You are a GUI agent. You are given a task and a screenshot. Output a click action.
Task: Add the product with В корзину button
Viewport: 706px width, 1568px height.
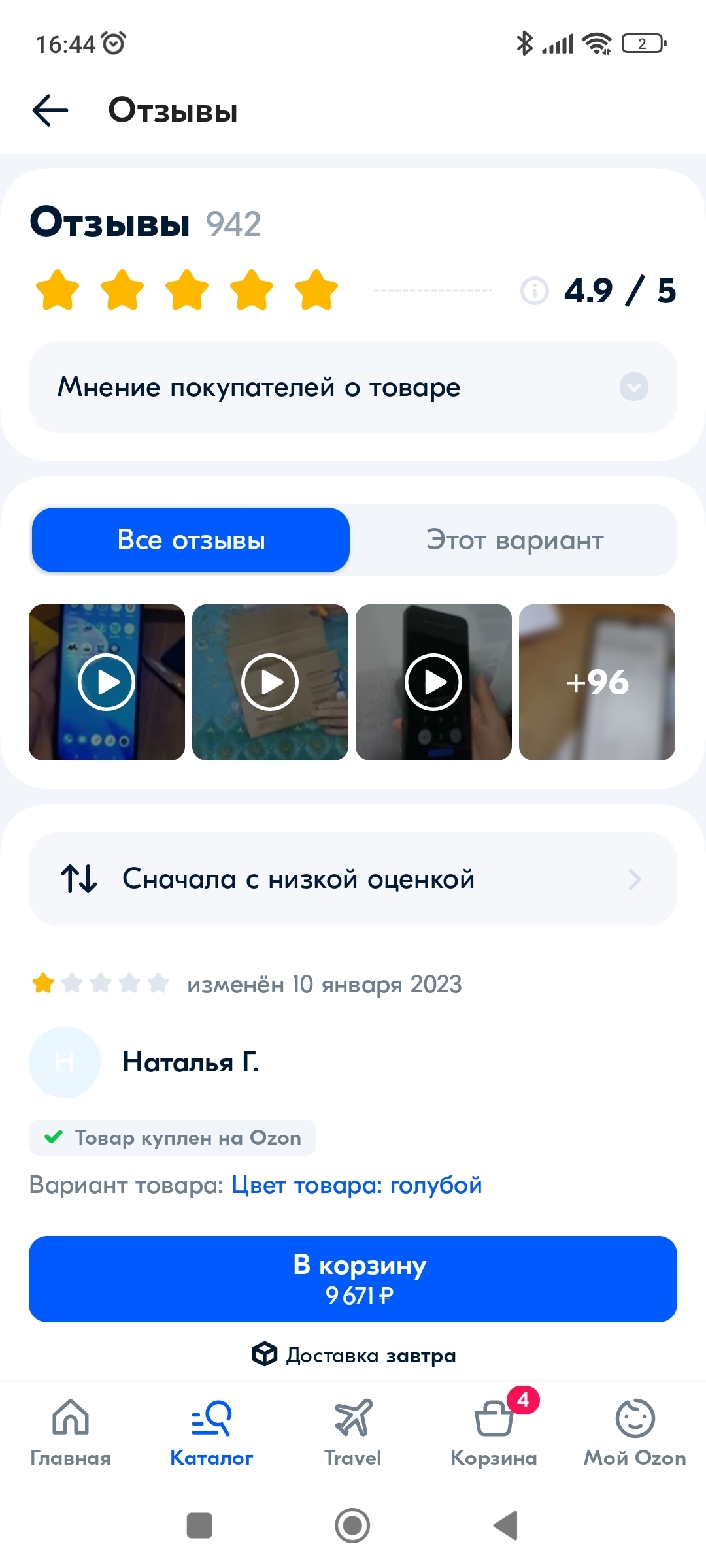353,1279
